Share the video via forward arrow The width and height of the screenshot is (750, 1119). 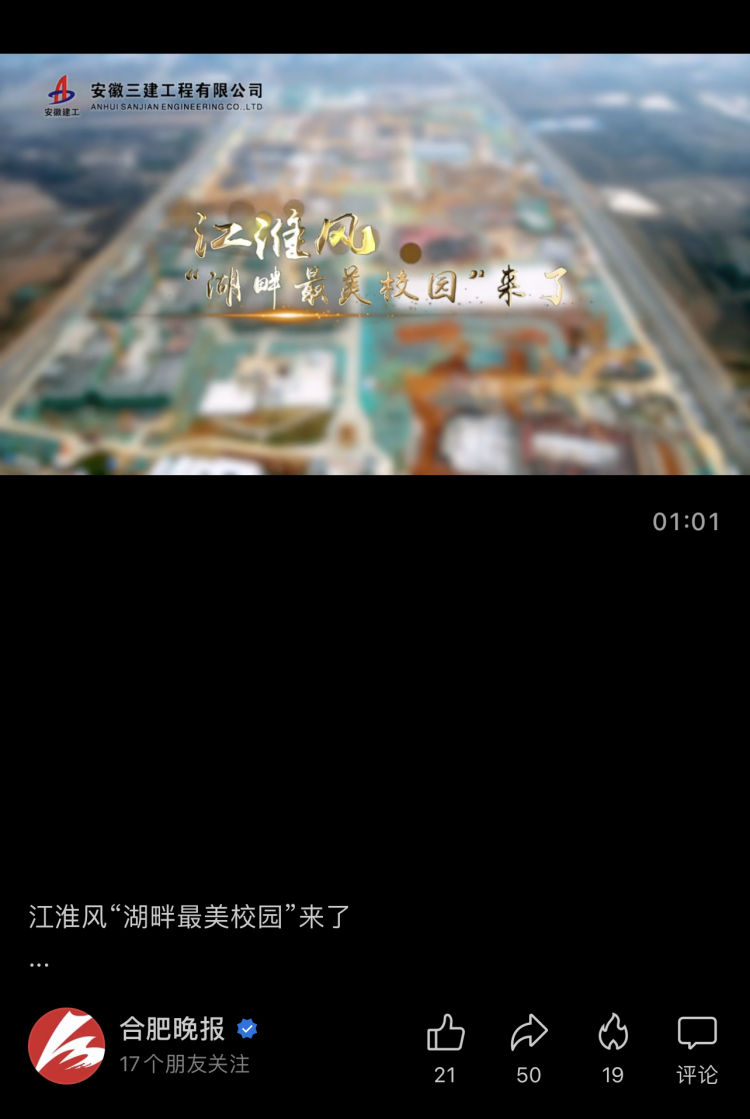click(x=529, y=1034)
